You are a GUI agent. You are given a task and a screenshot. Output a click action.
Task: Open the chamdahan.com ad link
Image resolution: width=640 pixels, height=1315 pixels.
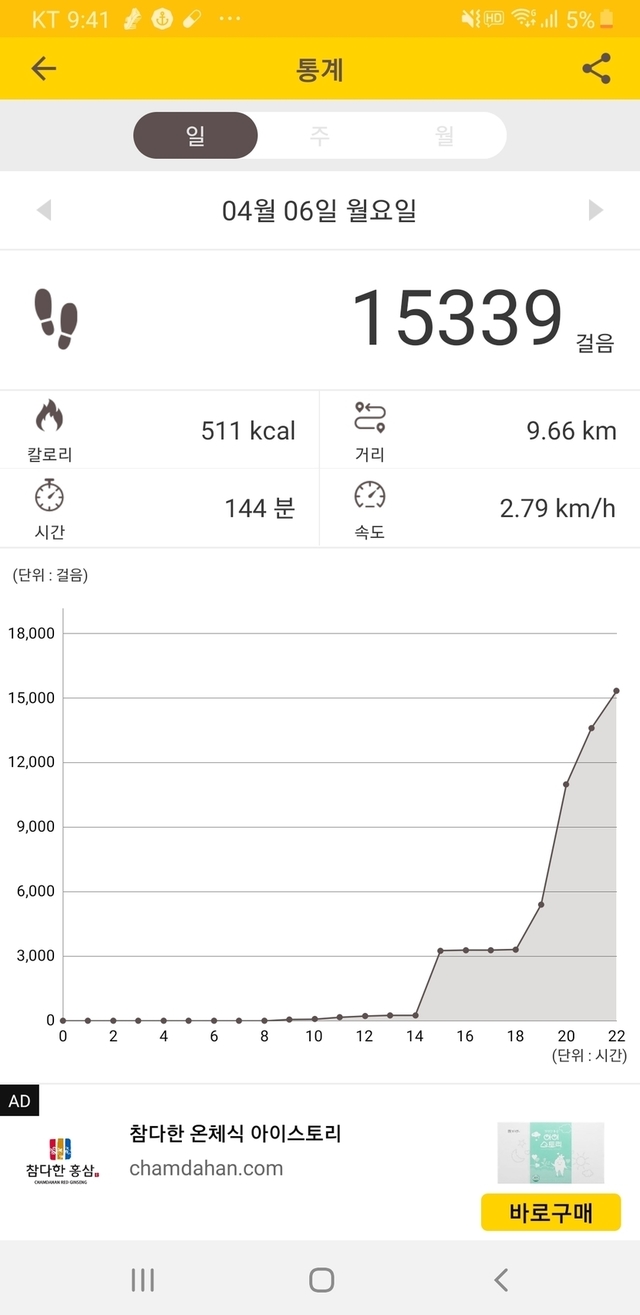[x=206, y=1168]
